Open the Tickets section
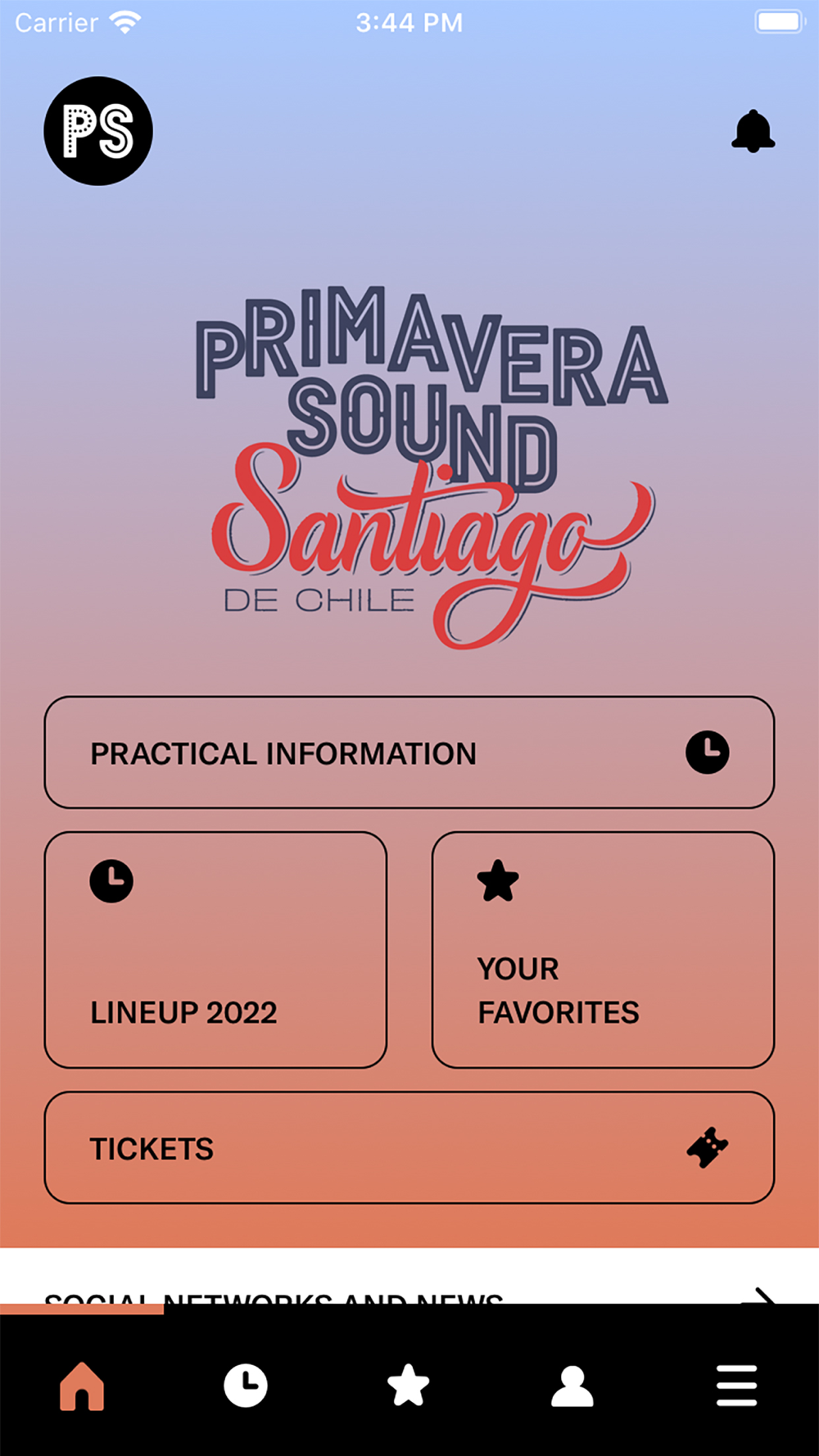Viewport: 819px width, 1456px height. tap(409, 1147)
